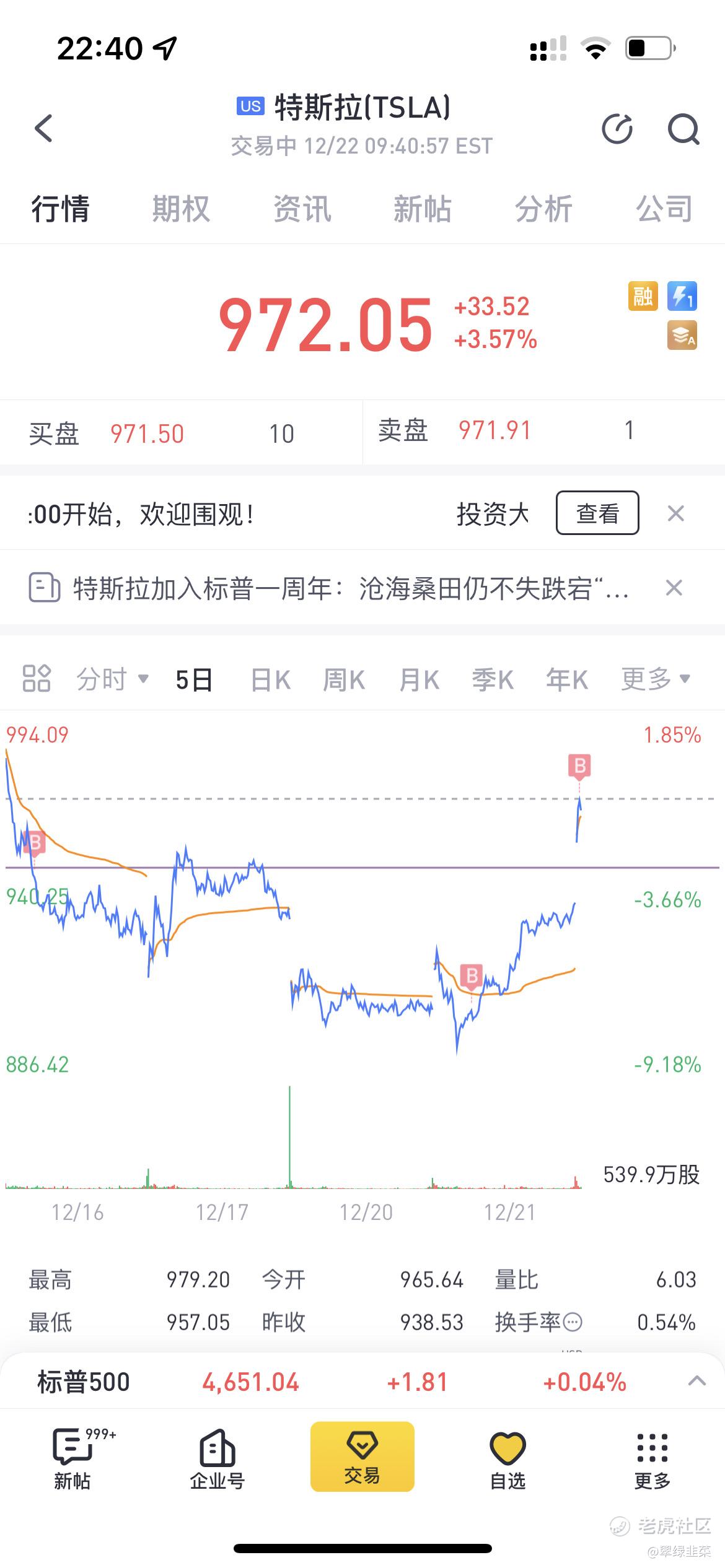Viewport: 725px width, 1568px height.
Task: Tap the 查看 button on the banner
Action: (x=597, y=513)
